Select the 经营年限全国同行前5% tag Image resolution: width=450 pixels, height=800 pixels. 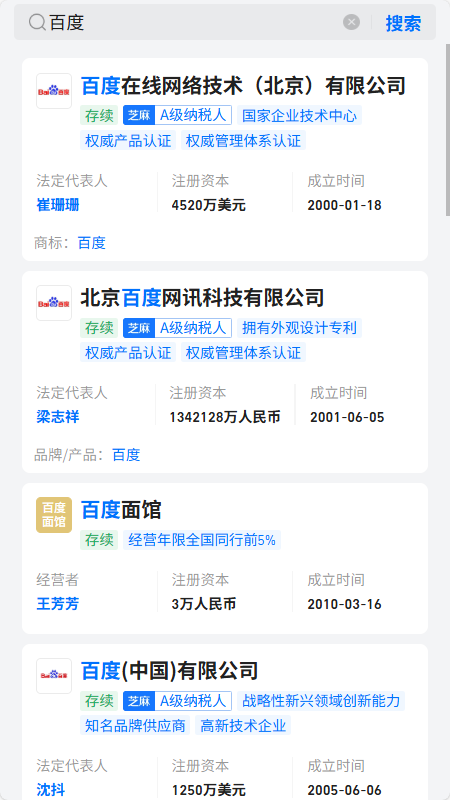click(x=202, y=540)
